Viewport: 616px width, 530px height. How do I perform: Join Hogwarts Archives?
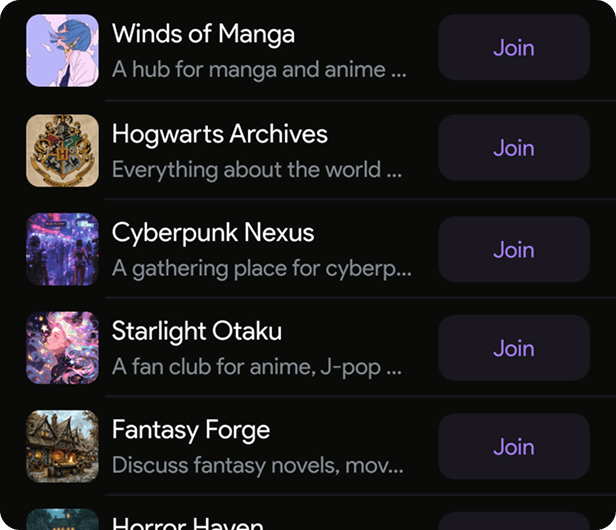click(x=513, y=148)
